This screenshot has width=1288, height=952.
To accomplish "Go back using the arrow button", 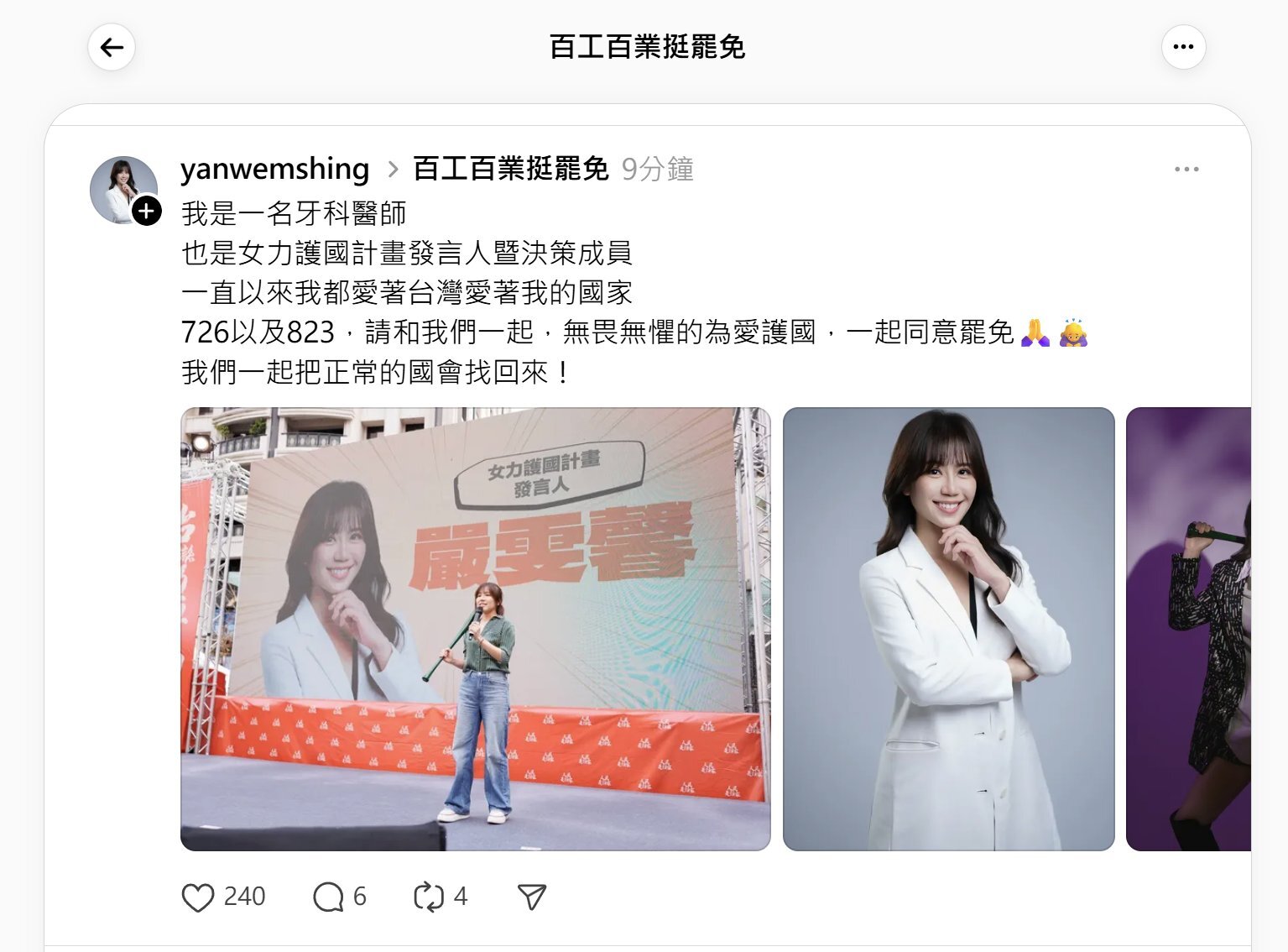I will coord(112,47).
